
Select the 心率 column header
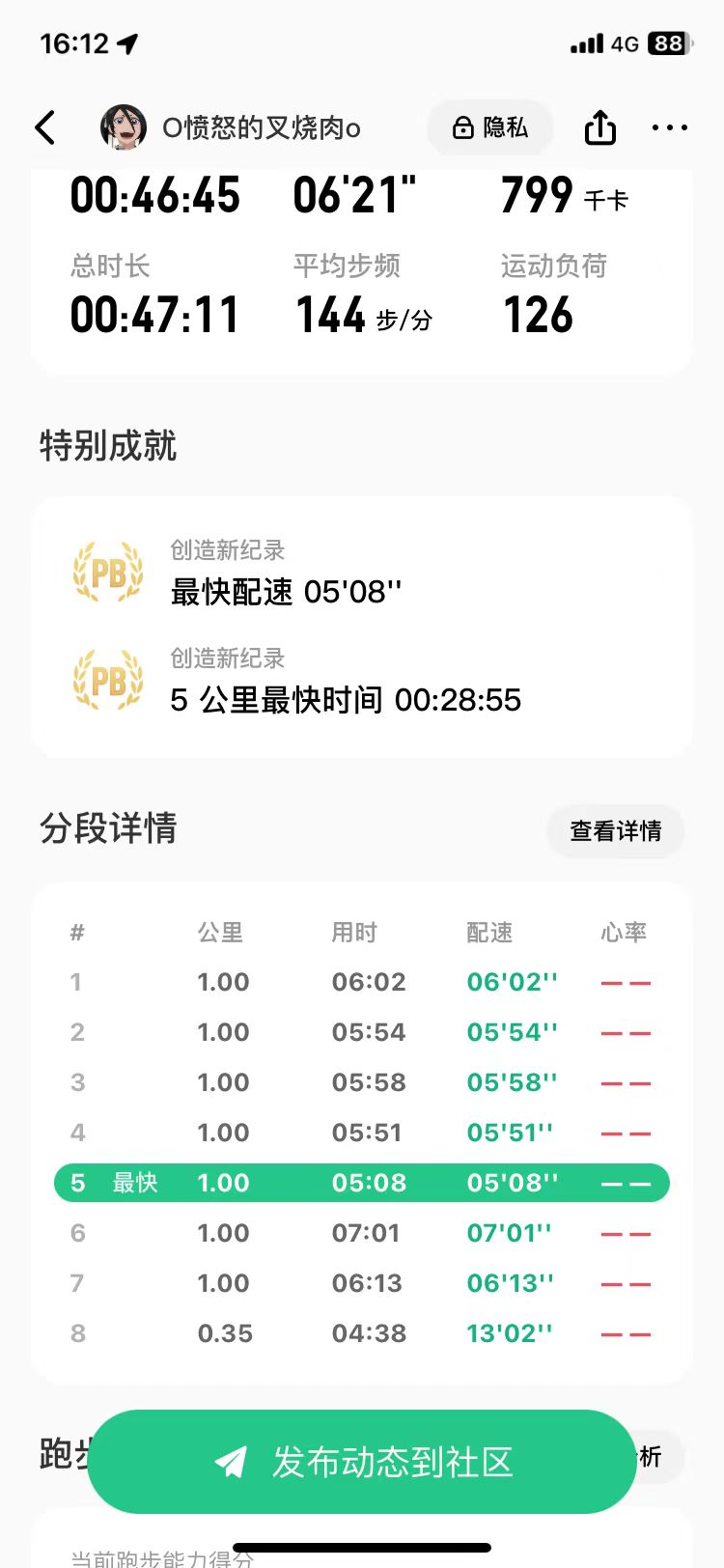click(624, 932)
